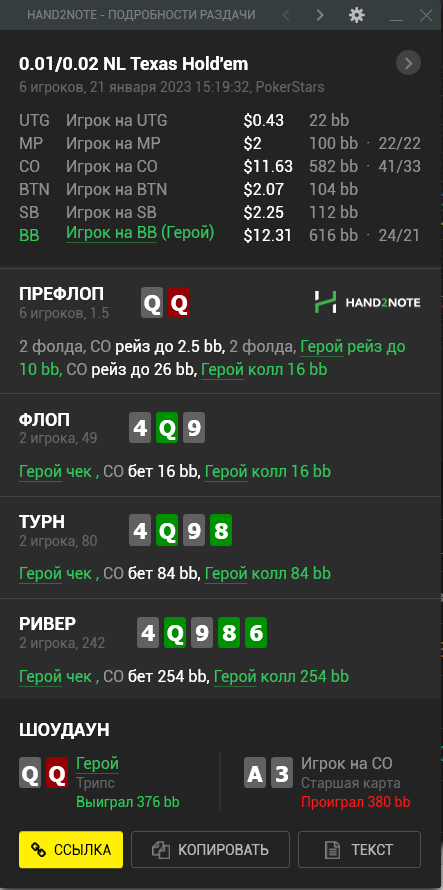Minimize the Hand2Note window
The height and width of the screenshot is (890, 443).
coord(396,16)
